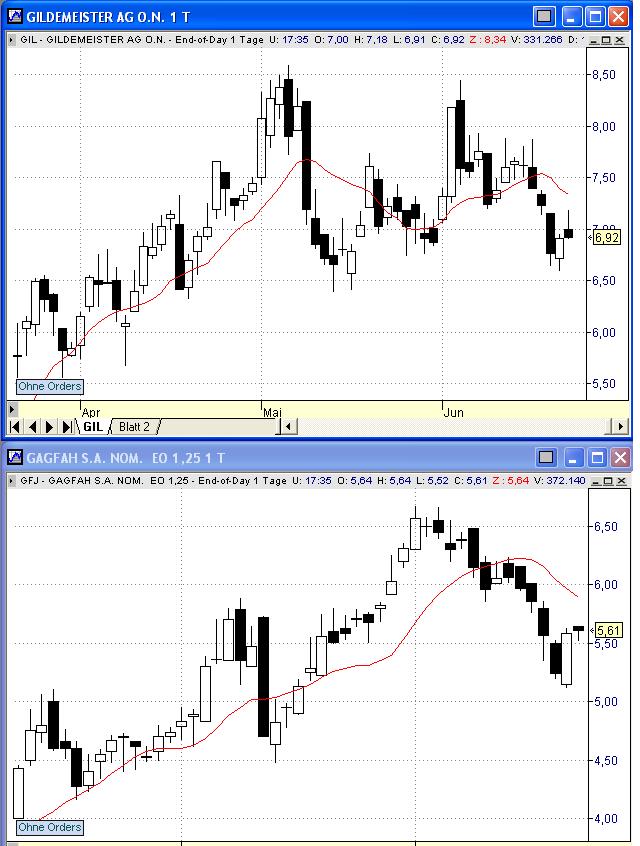This screenshot has height=846, width=640.
Task: Maximize the GAGFAH S.A. chart window
Action: [595, 458]
